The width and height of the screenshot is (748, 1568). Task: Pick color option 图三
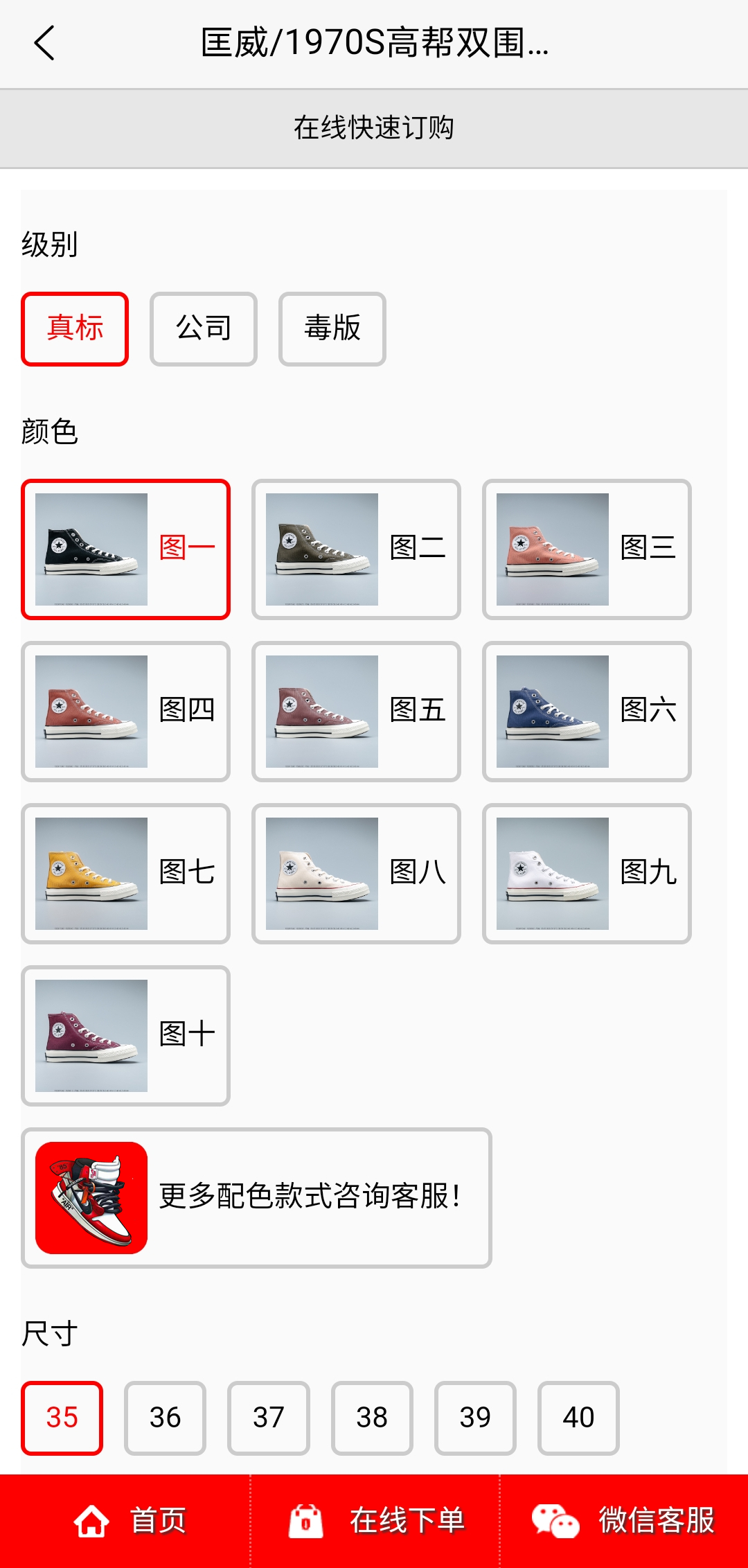point(587,549)
